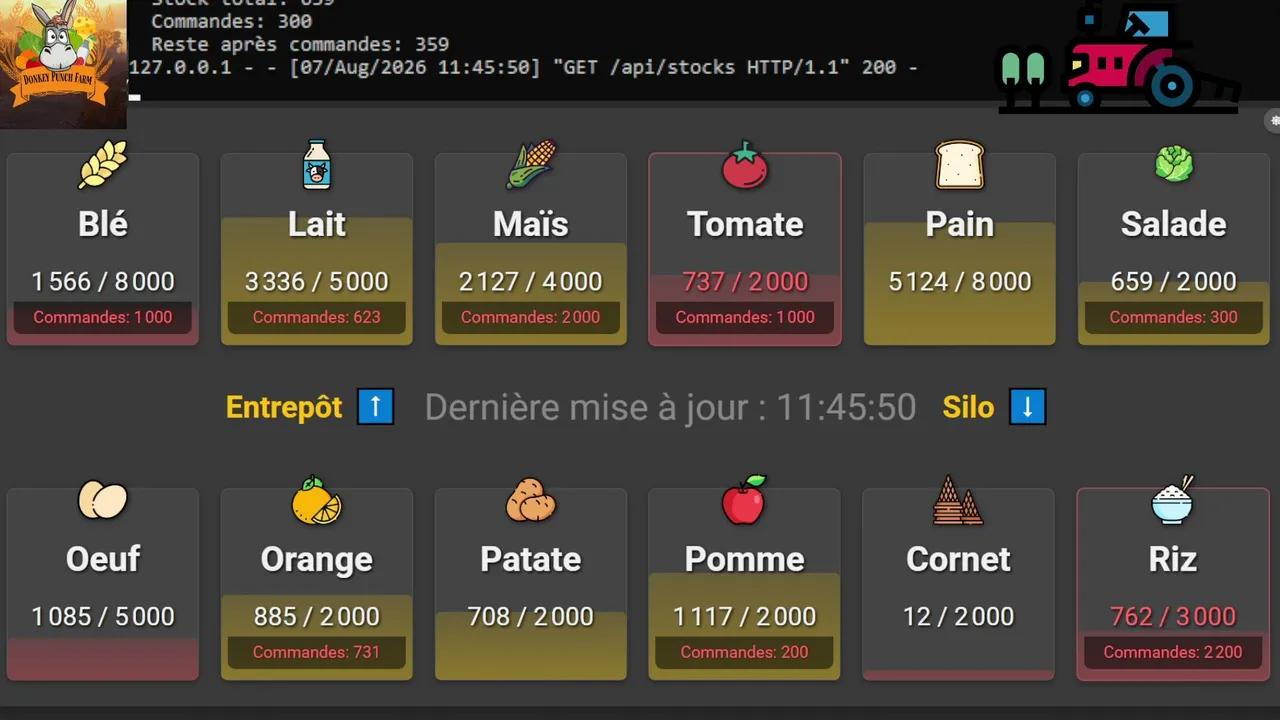The height and width of the screenshot is (720, 1280).
Task: Open the Orange stock card
Action: [317, 584]
